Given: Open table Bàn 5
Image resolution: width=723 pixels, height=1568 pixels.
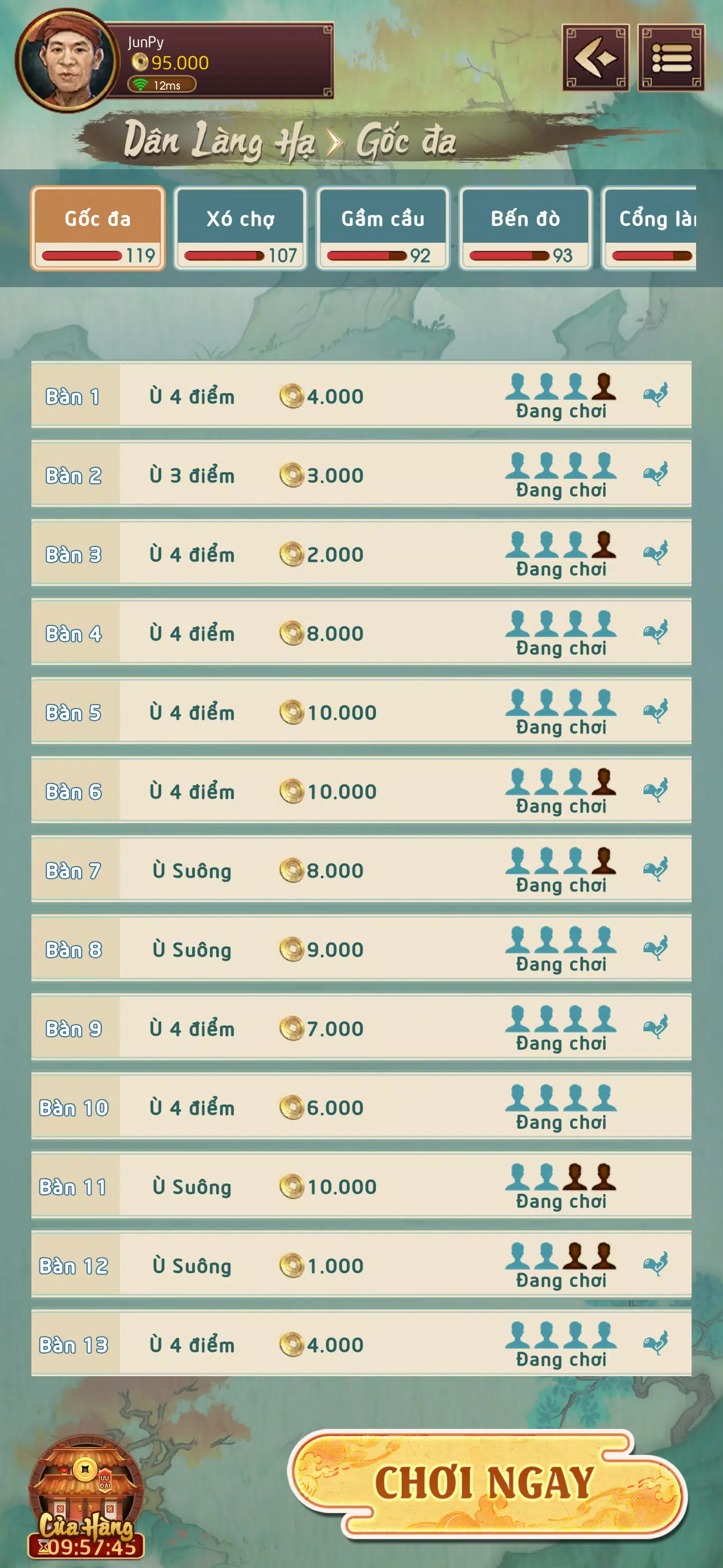Looking at the screenshot, I should [x=361, y=712].
